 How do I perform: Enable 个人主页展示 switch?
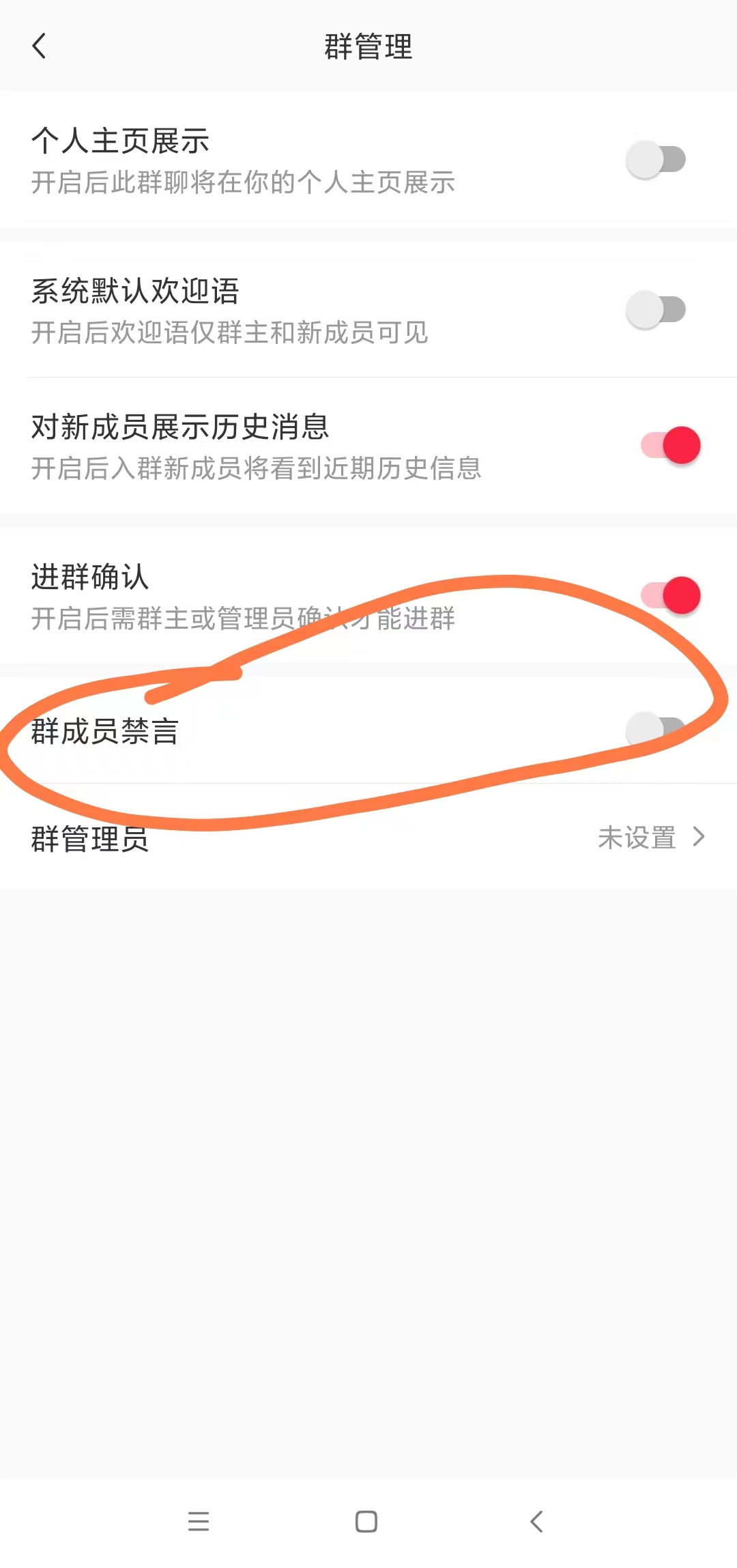656,160
